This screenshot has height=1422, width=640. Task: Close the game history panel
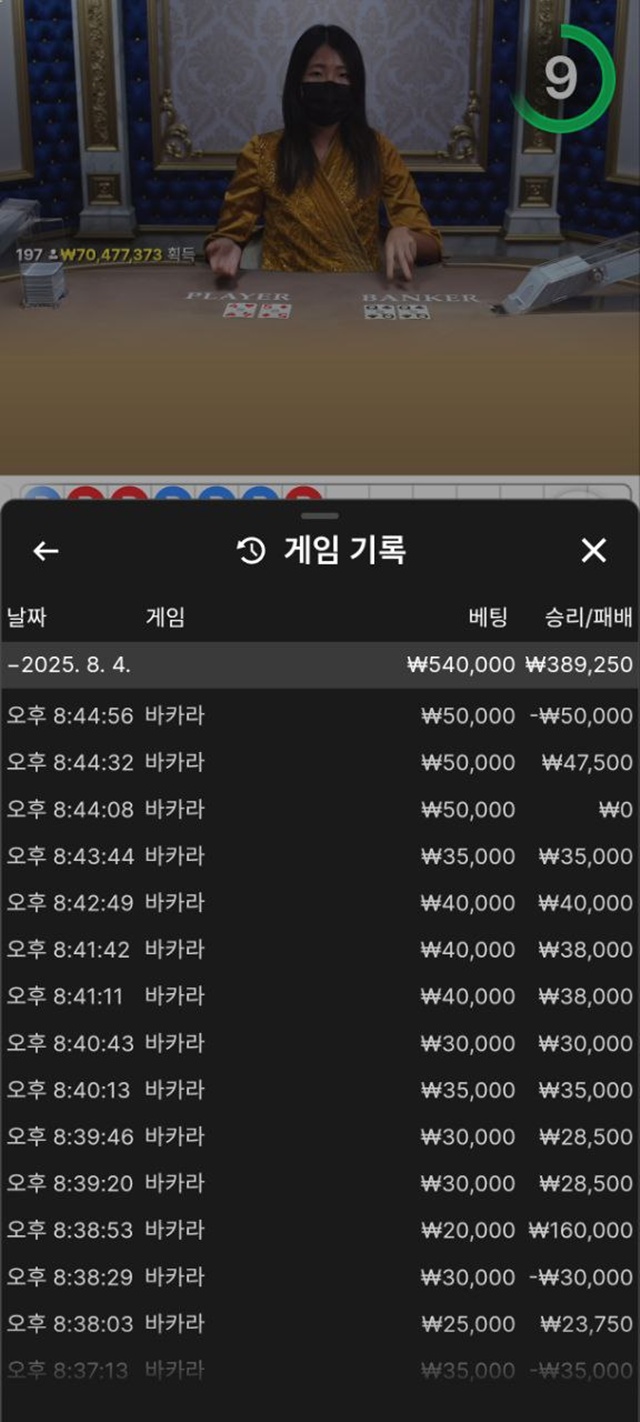point(594,550)
